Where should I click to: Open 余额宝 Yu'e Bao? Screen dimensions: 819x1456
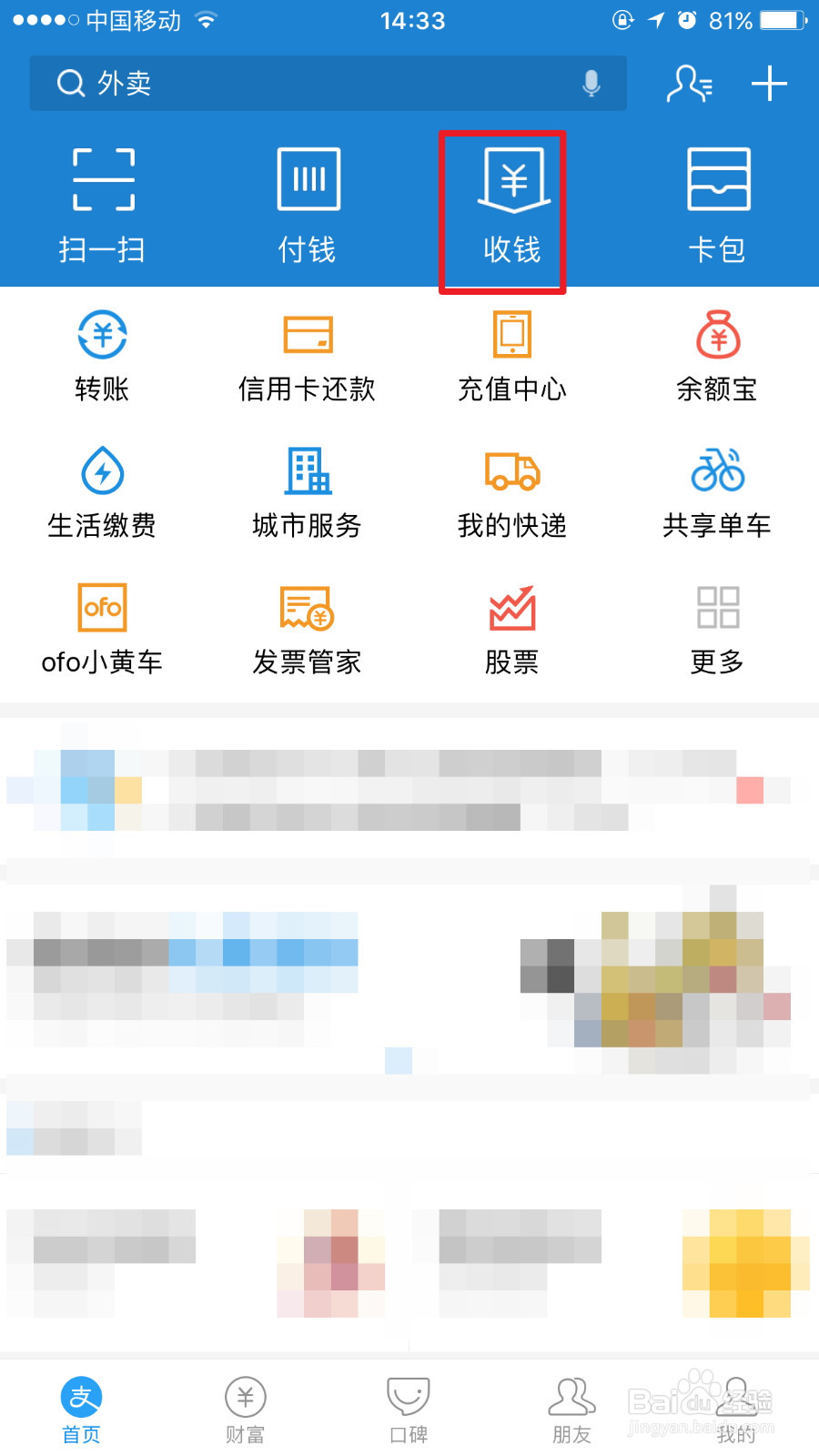tap(716, 355)
